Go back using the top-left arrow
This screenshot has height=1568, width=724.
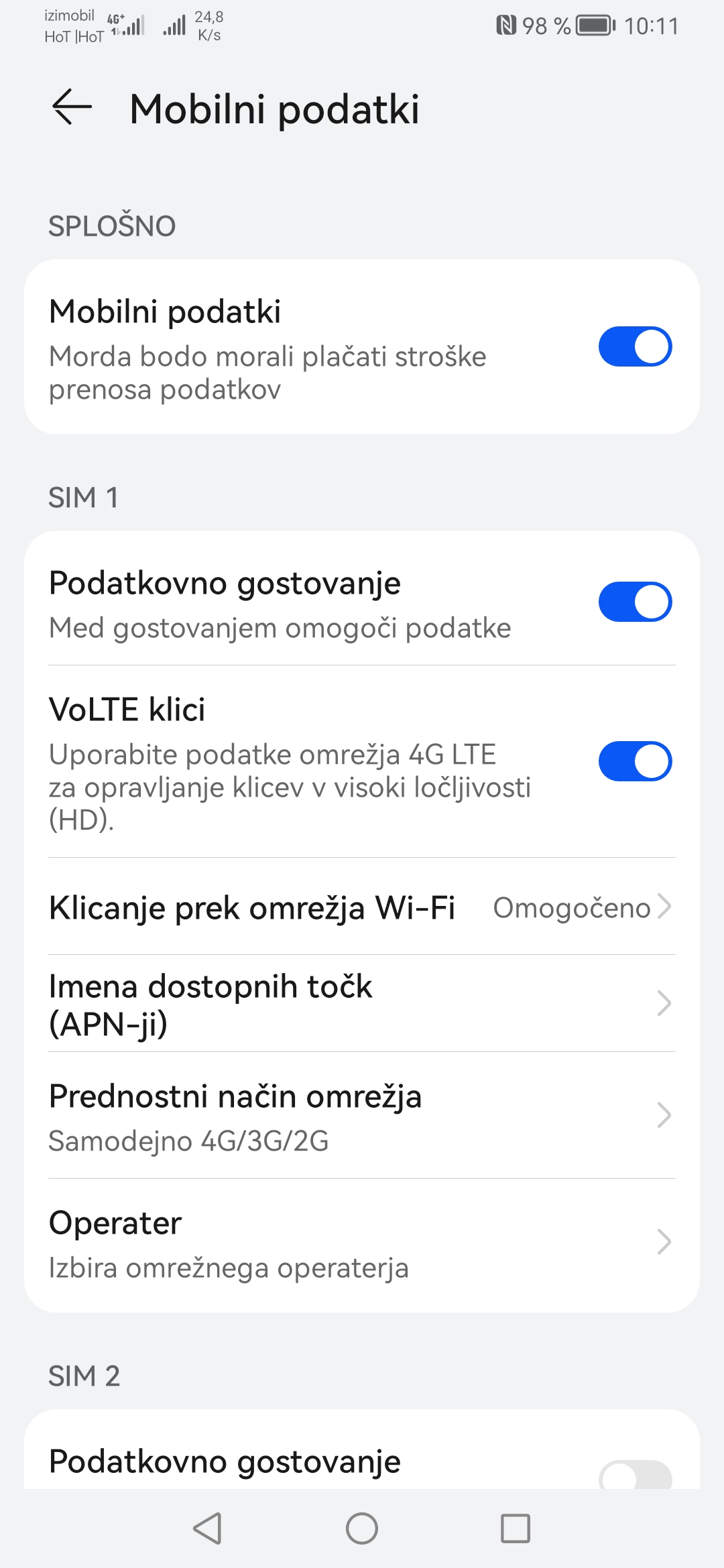point(72,107)
